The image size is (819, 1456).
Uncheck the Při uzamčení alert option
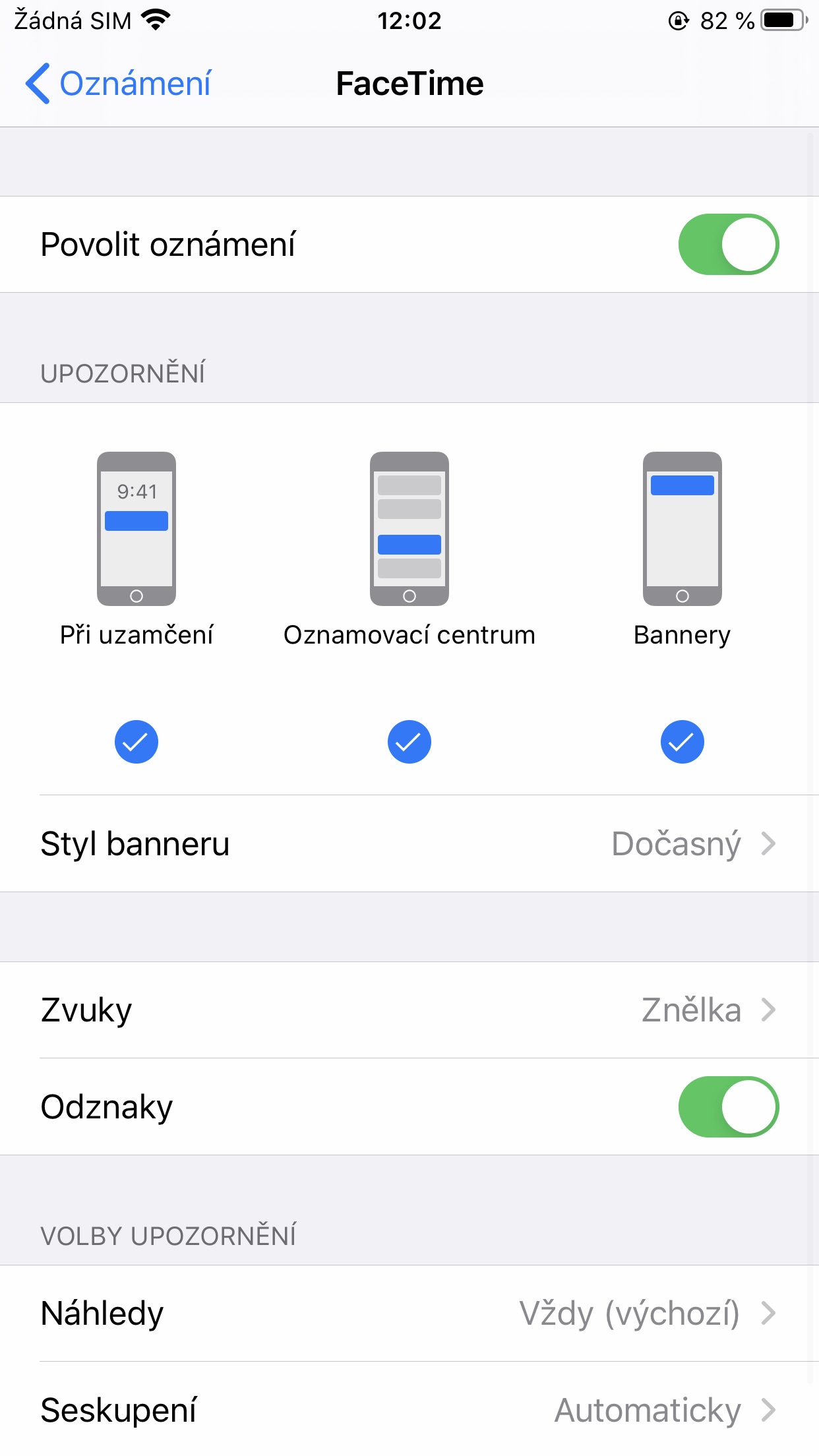pos(136,742)
